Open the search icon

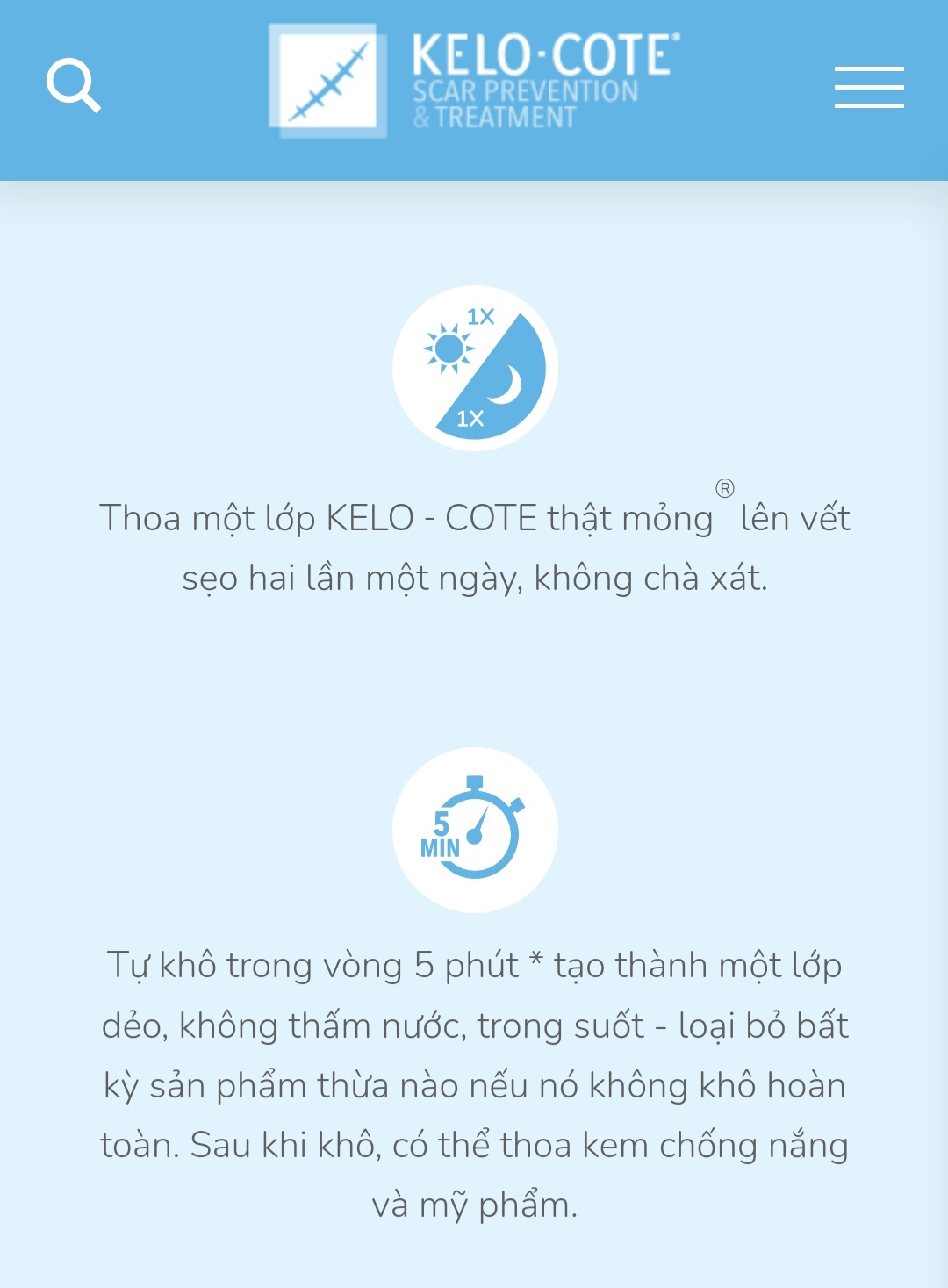pyautogui.click(x=73, y=85)
